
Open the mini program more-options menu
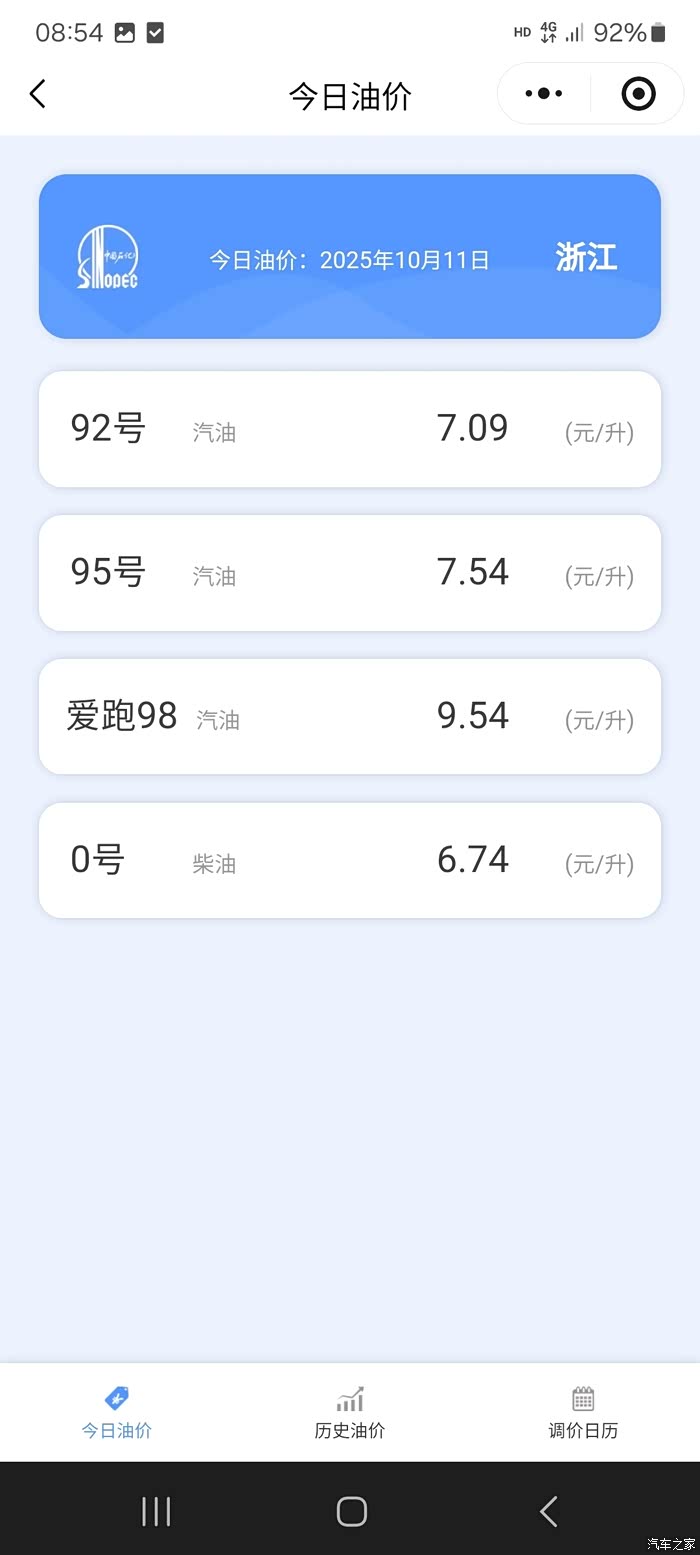pyautogui.click(x=544, y=94)
